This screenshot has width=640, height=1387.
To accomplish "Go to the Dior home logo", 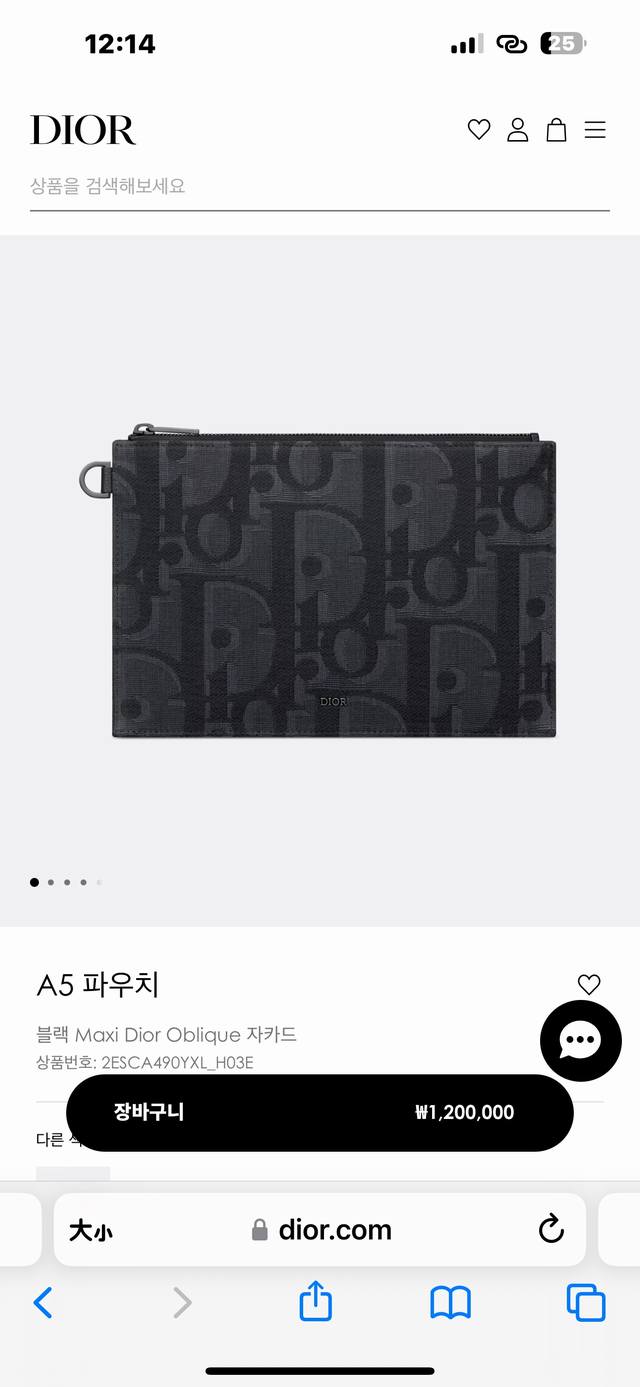I will coord(83,130).
